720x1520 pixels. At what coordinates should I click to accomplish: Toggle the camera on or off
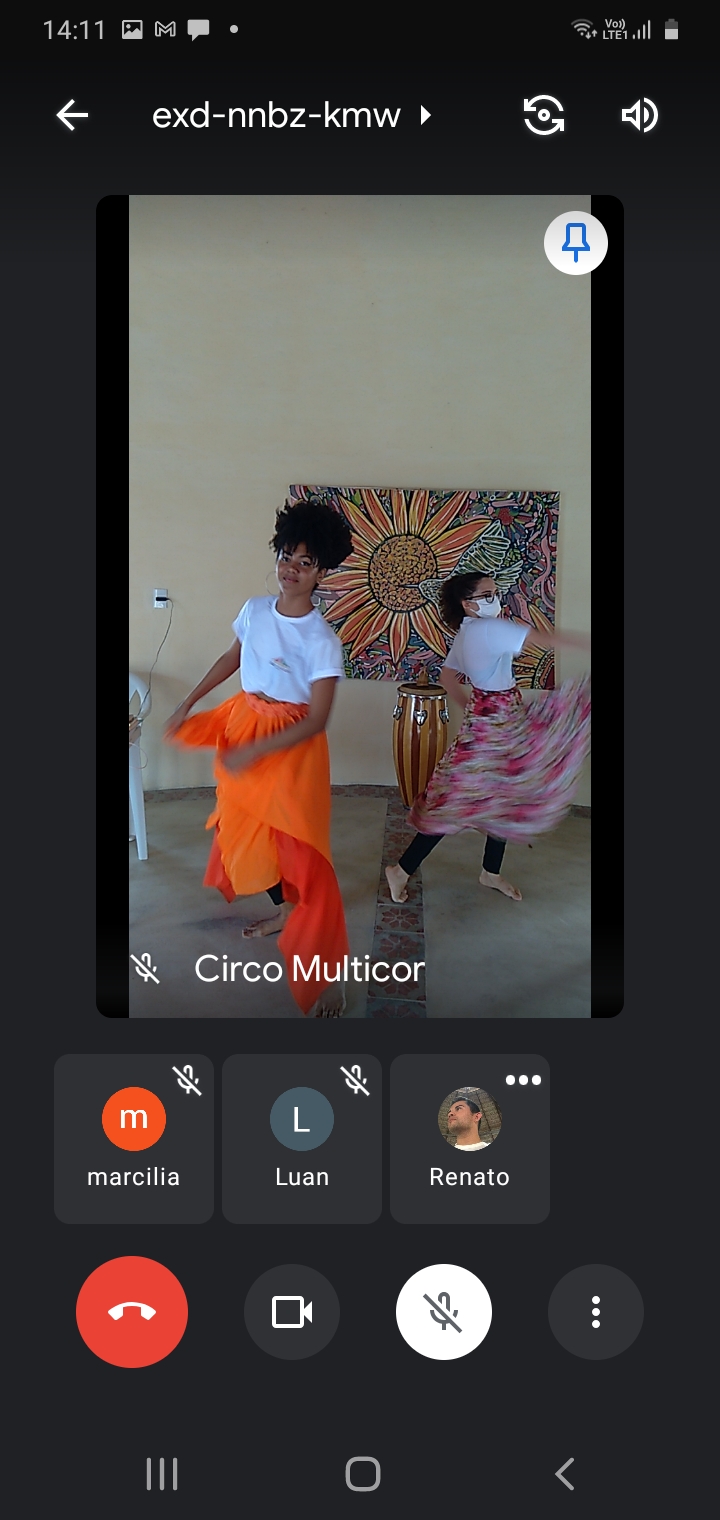click(292, 1312)
